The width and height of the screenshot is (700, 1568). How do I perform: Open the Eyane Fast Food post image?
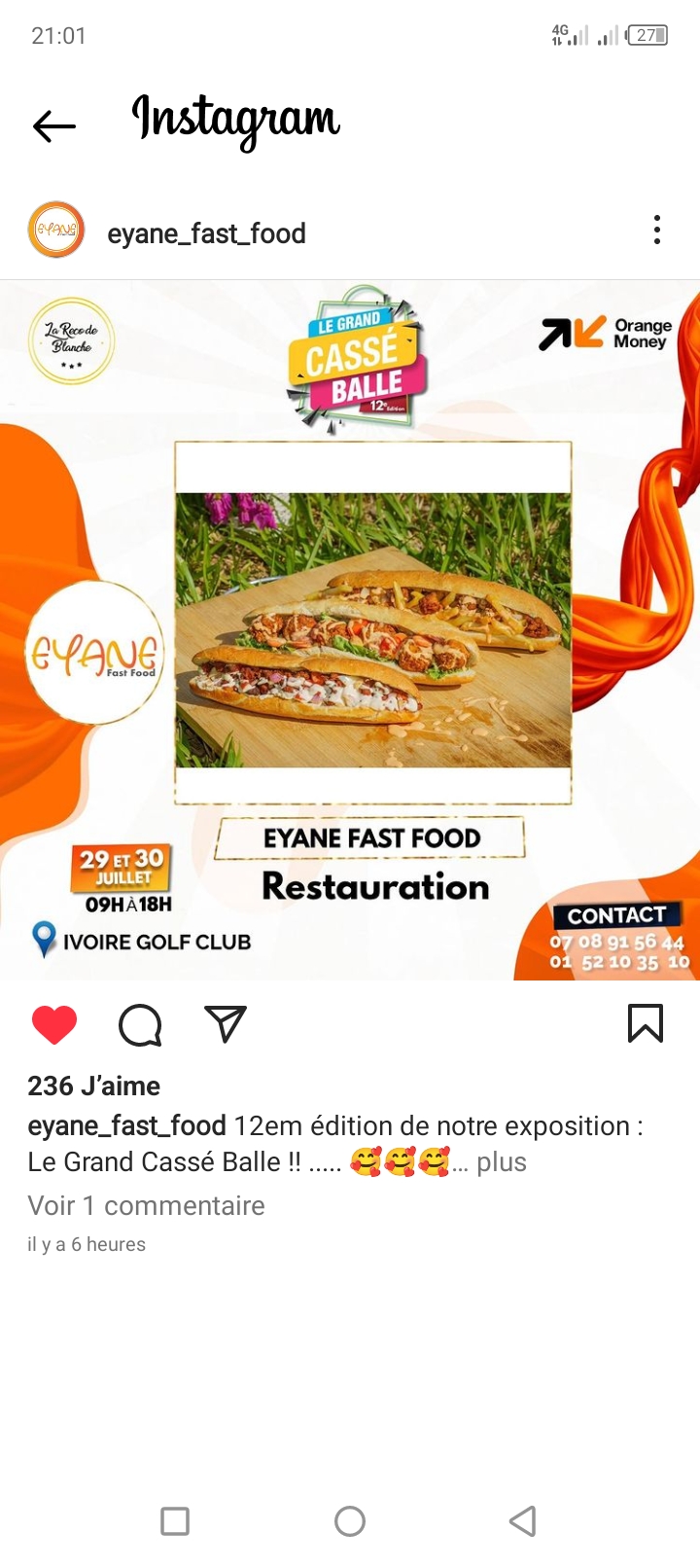pyautogui.click(x=350, y=629)
